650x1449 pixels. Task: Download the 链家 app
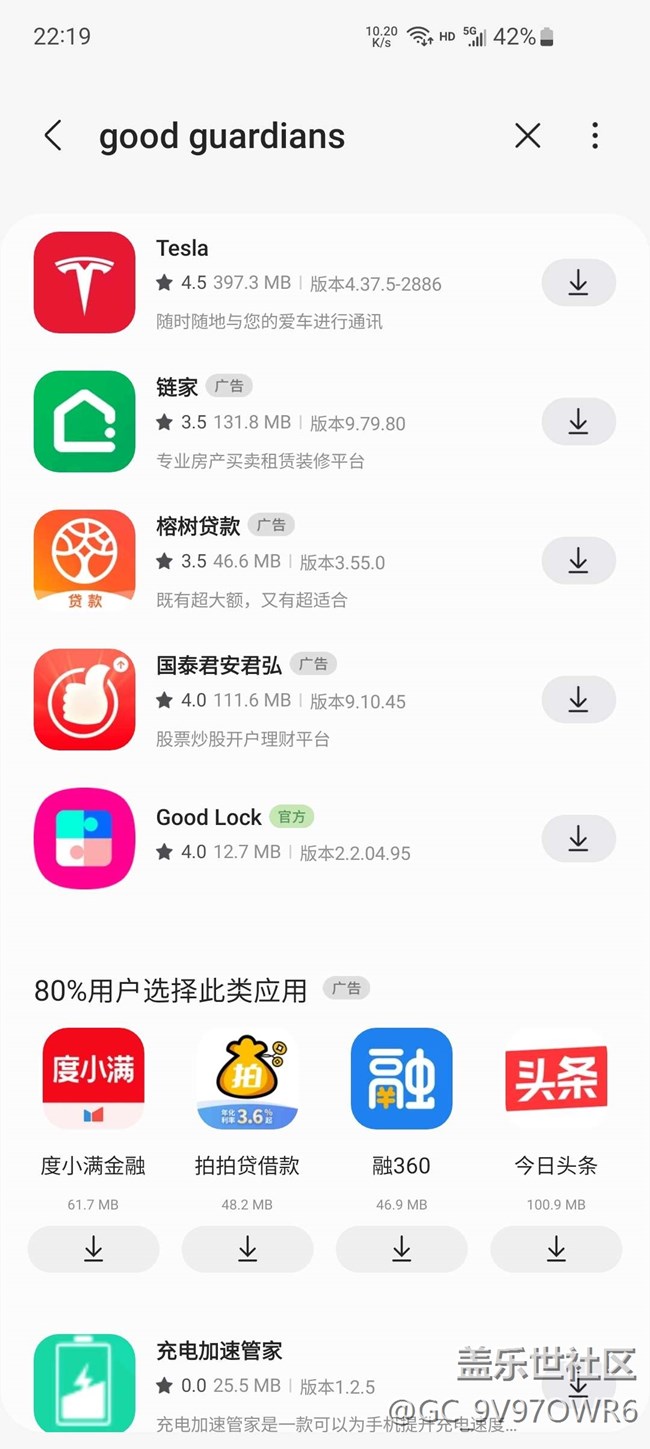578,422
